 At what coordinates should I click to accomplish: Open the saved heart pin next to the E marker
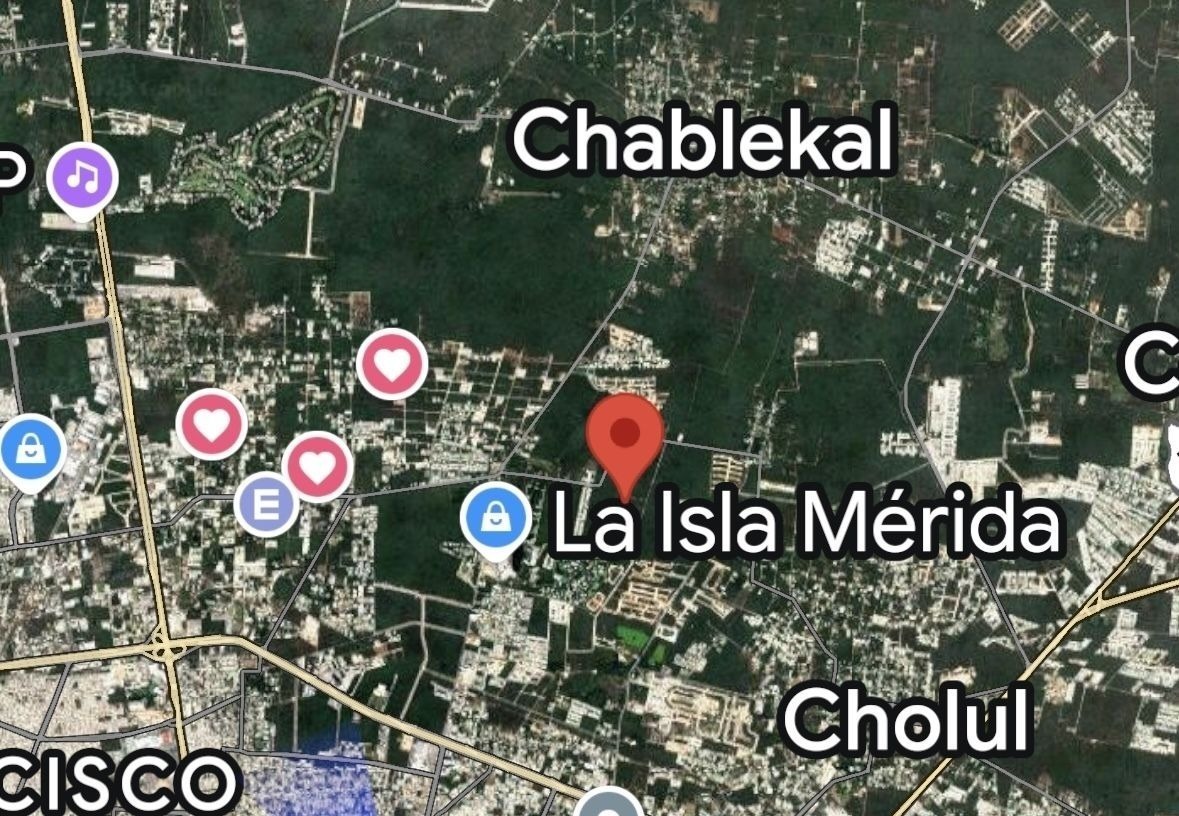click(317, 467)
